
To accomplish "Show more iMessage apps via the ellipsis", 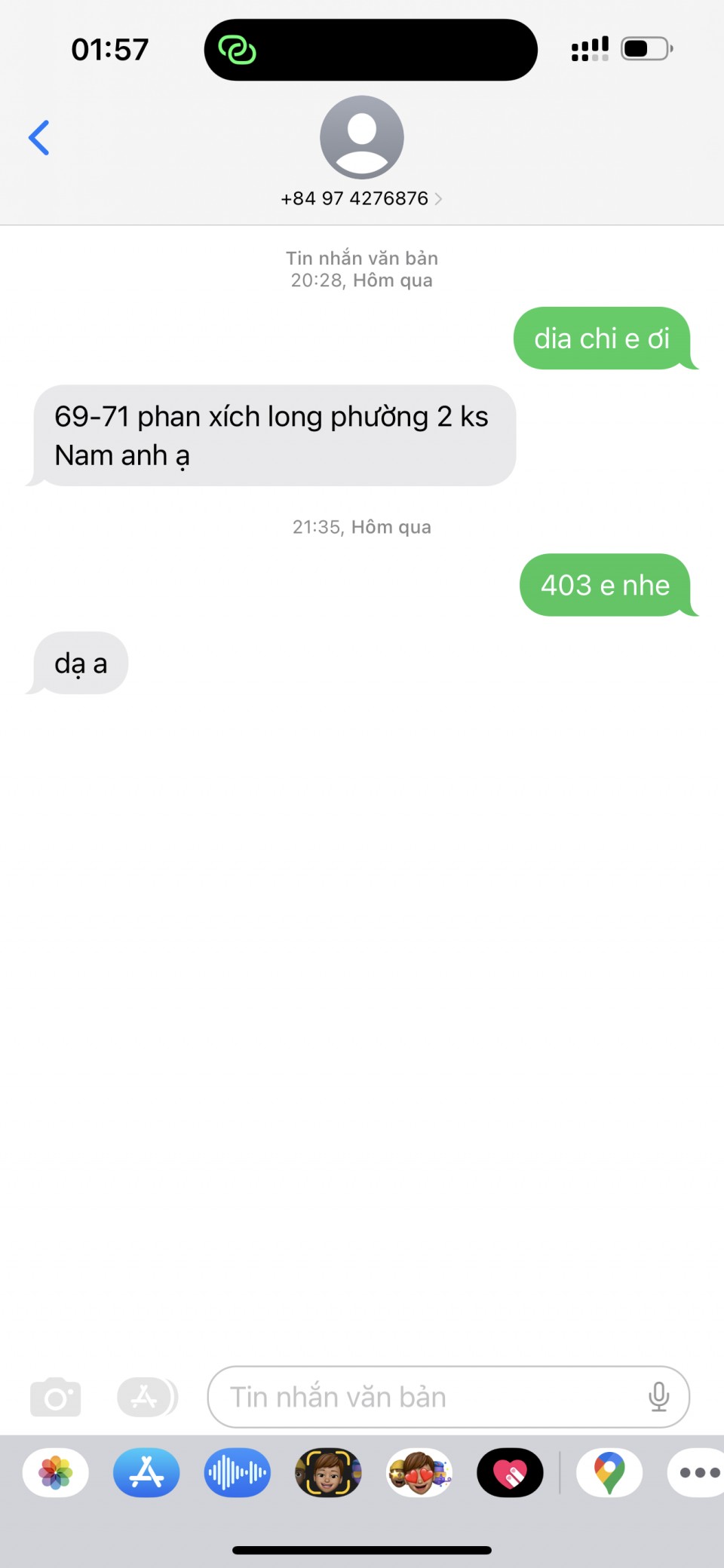I will pos(698,1472).
